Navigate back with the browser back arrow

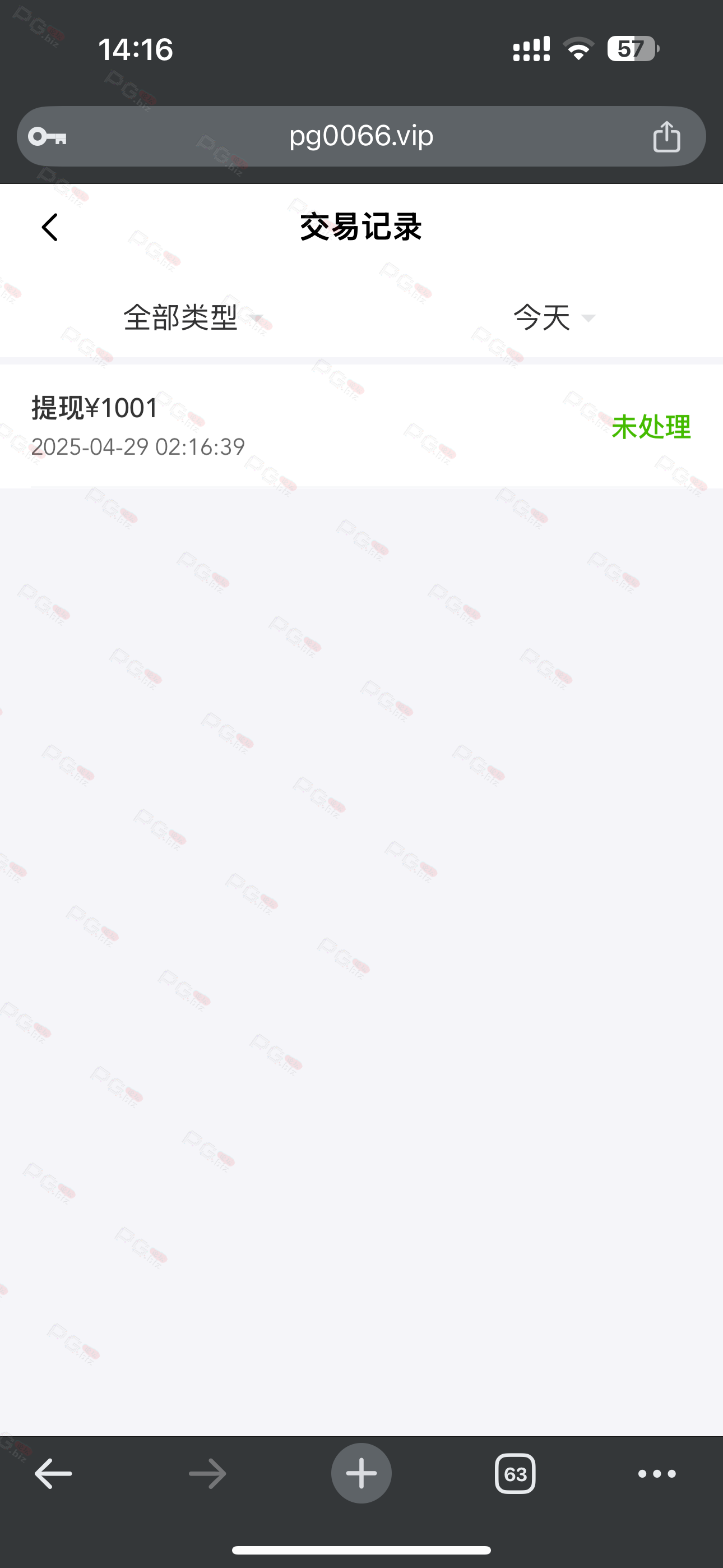pos(54,1474)
